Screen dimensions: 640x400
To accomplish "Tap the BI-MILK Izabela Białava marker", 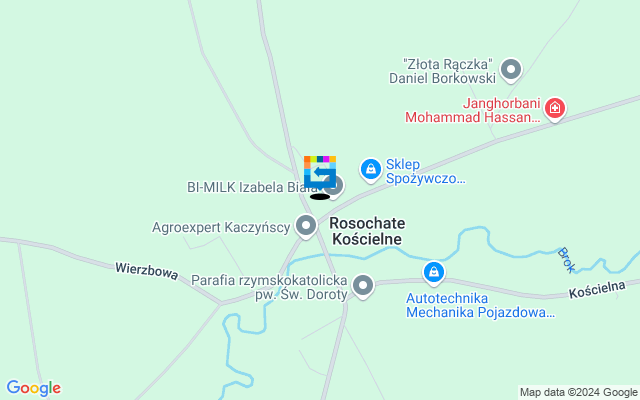I will pyautogui.click(x=335, y=186).
